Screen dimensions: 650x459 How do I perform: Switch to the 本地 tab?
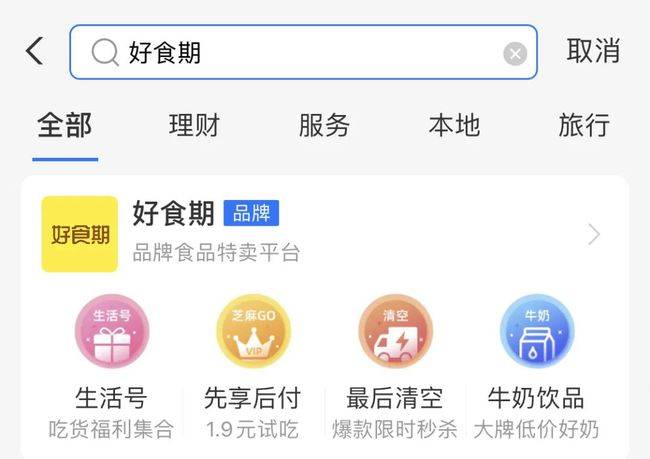click(454, 126)
